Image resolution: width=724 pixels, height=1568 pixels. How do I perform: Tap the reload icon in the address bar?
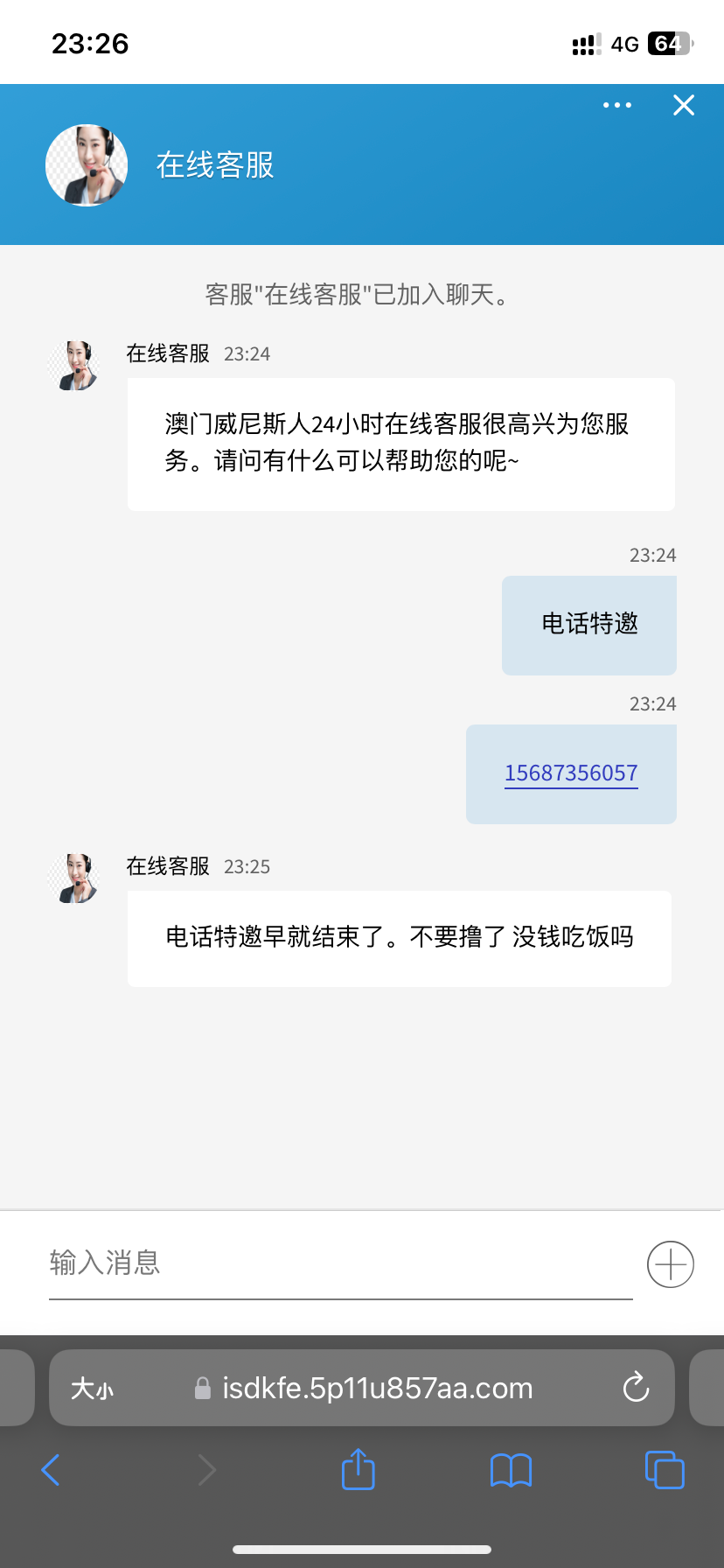click(635, 1388)
